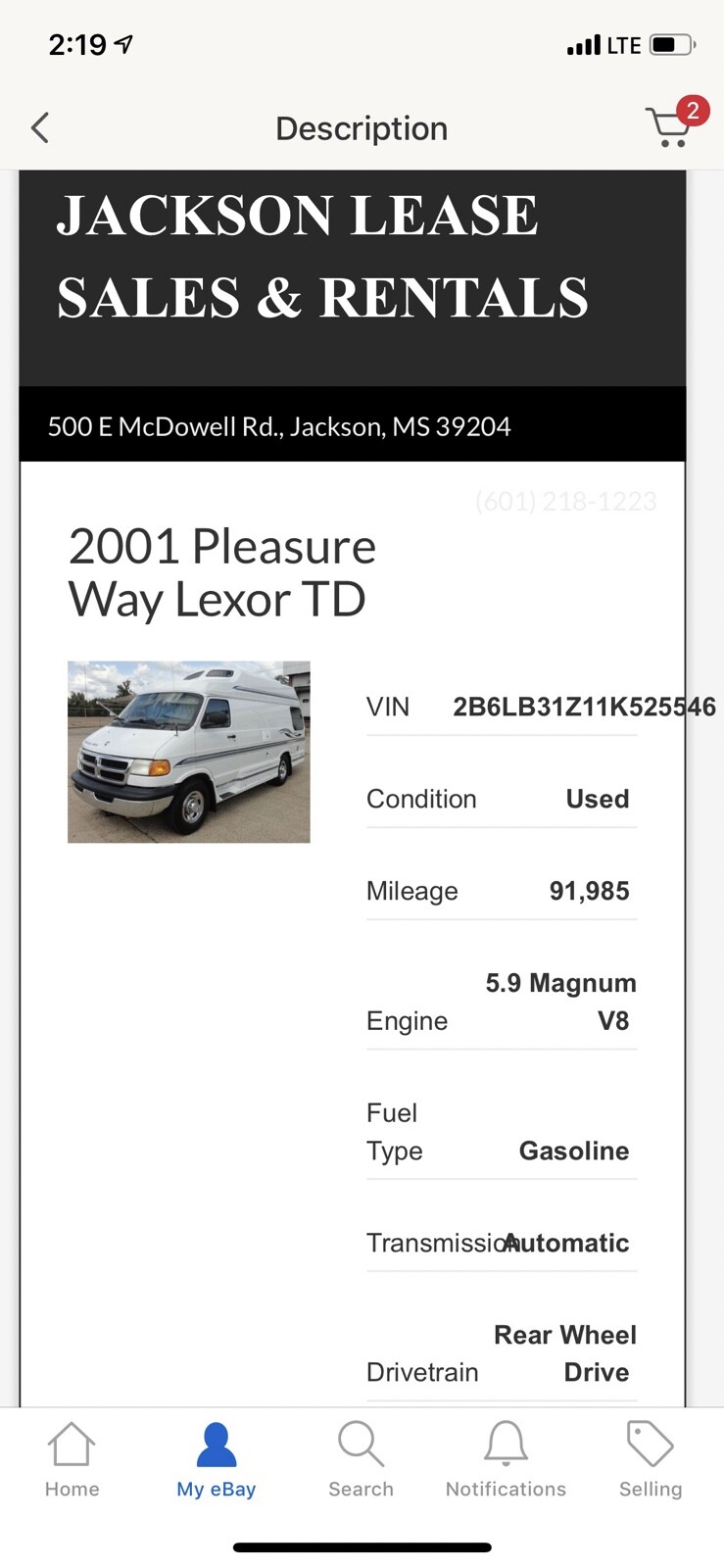724x1568 pixels.
Task: View the Pleasure Way Lexor van photo
Action: coord(189,752)
